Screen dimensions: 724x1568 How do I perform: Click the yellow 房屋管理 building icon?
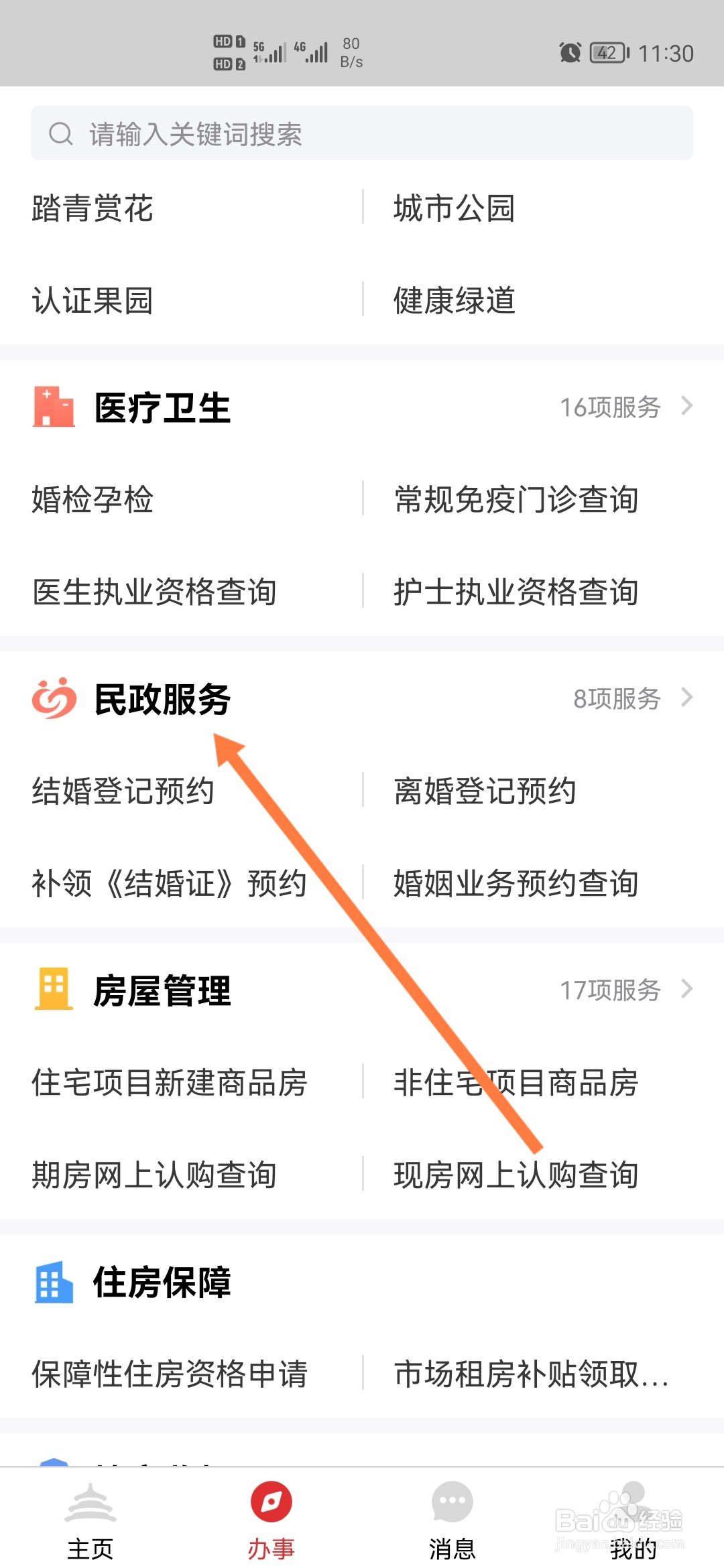[x=52, y=990]
